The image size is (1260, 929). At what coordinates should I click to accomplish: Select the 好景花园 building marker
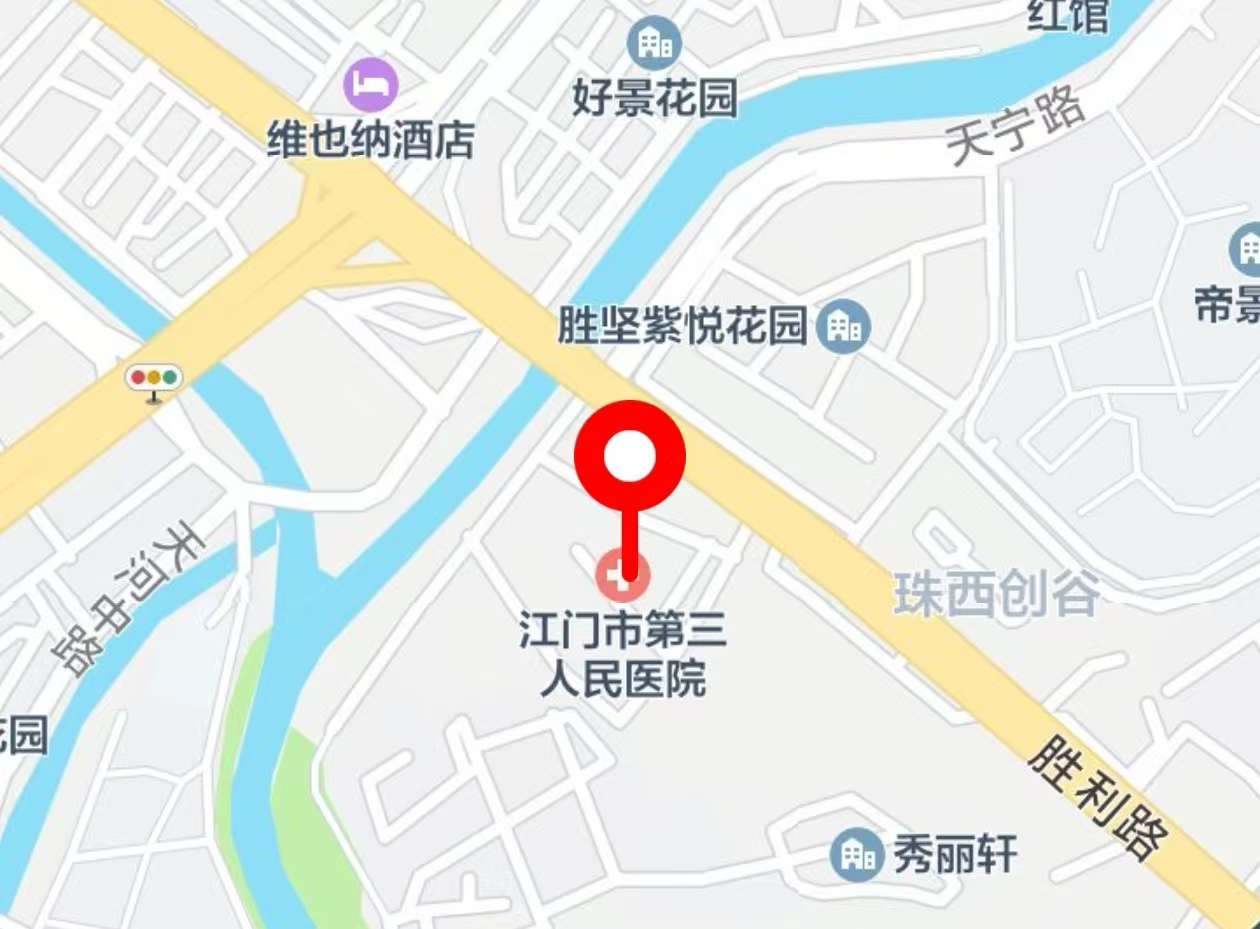tap(654, 43)
